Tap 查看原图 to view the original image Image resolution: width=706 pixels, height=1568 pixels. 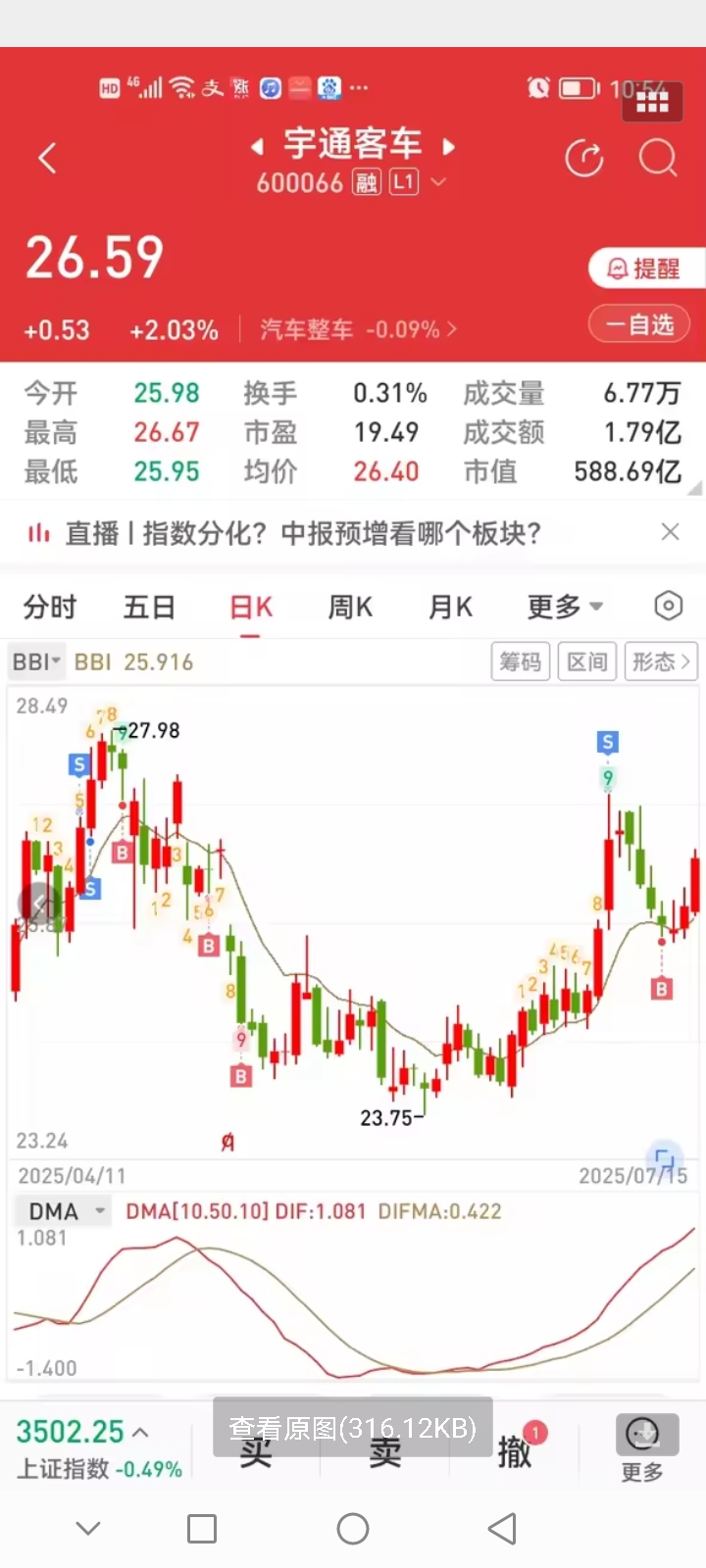point(353,1428)
